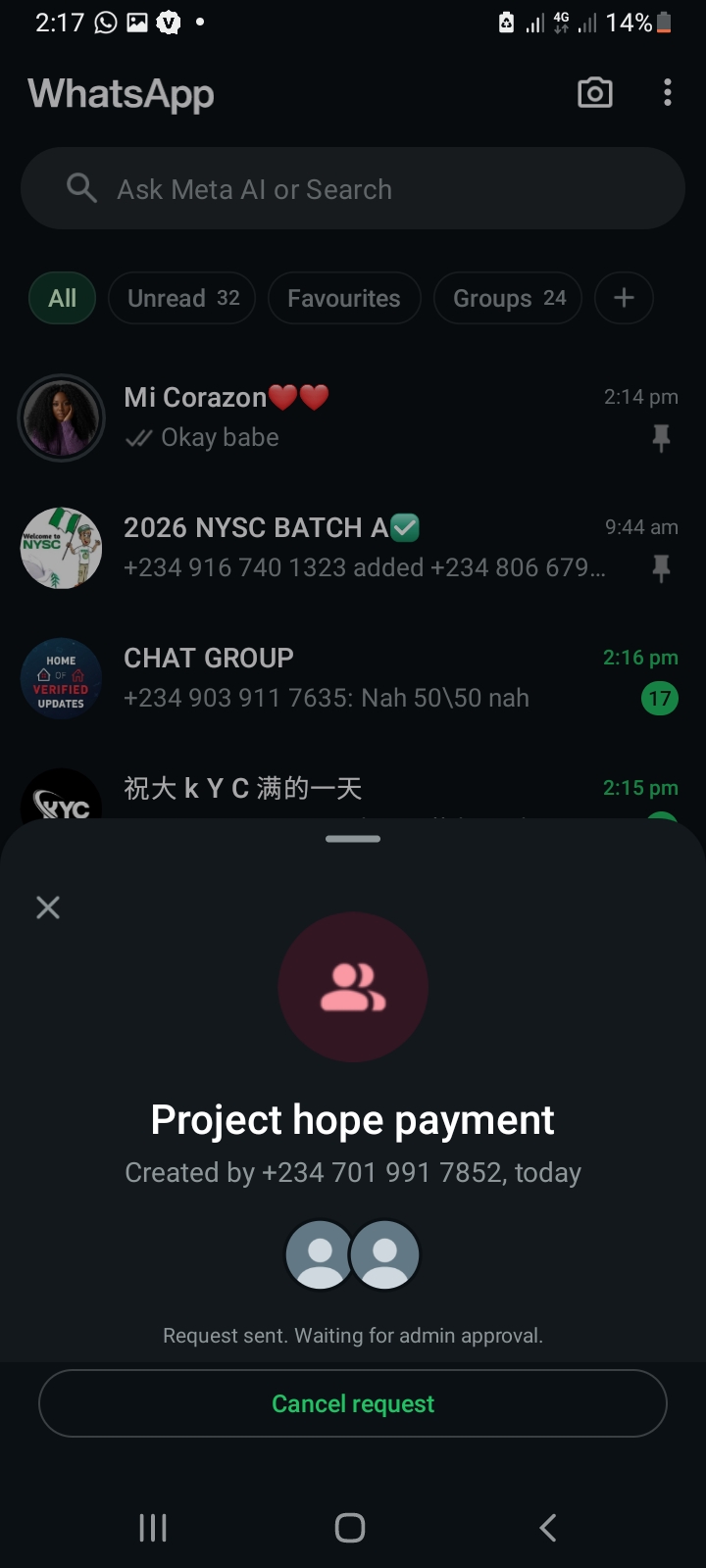706x1568 pixels.
Task: Cancel the group join request
Action: (353, 1403)
